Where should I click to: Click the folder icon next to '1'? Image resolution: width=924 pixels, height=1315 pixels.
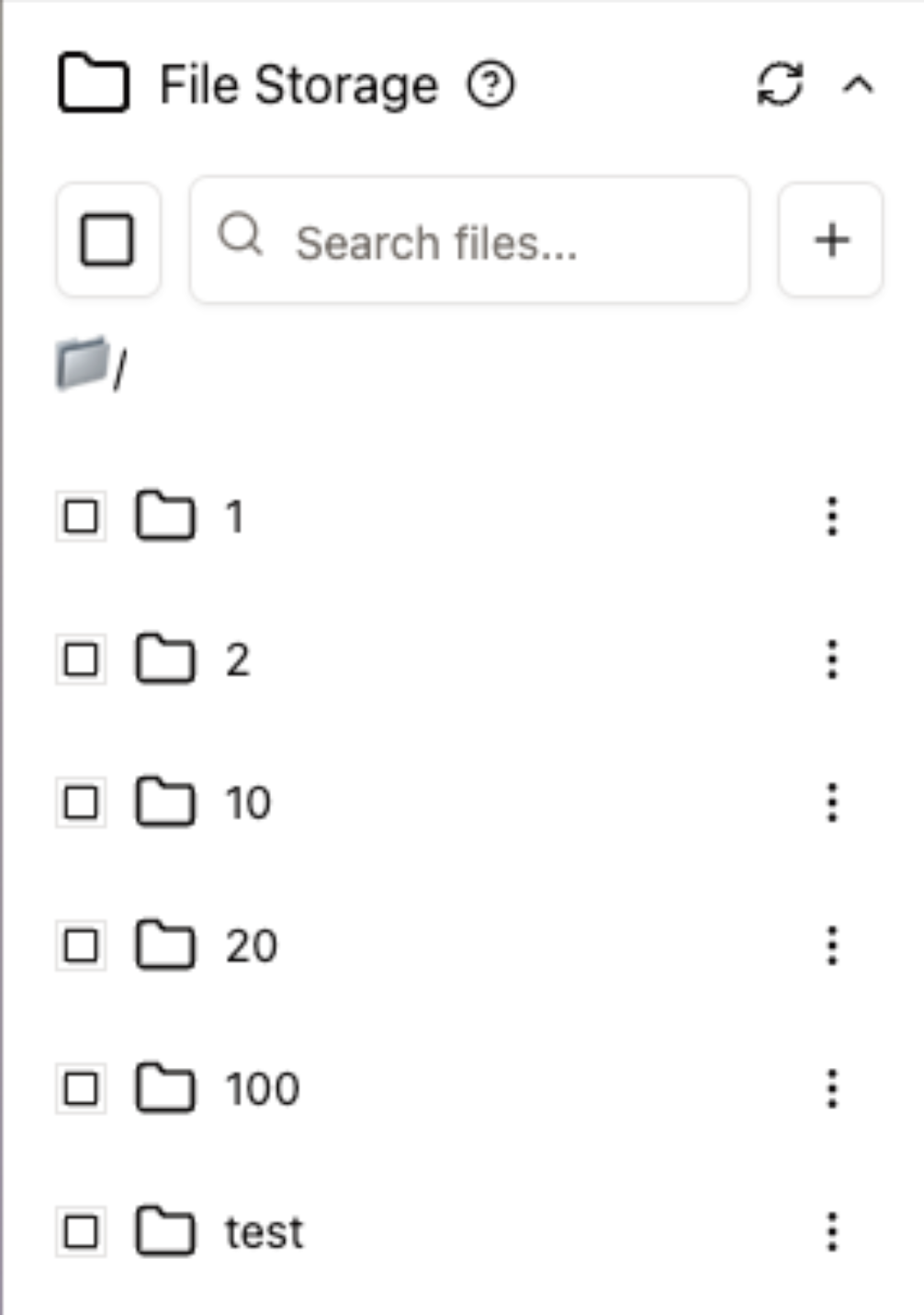coord(165,517)
